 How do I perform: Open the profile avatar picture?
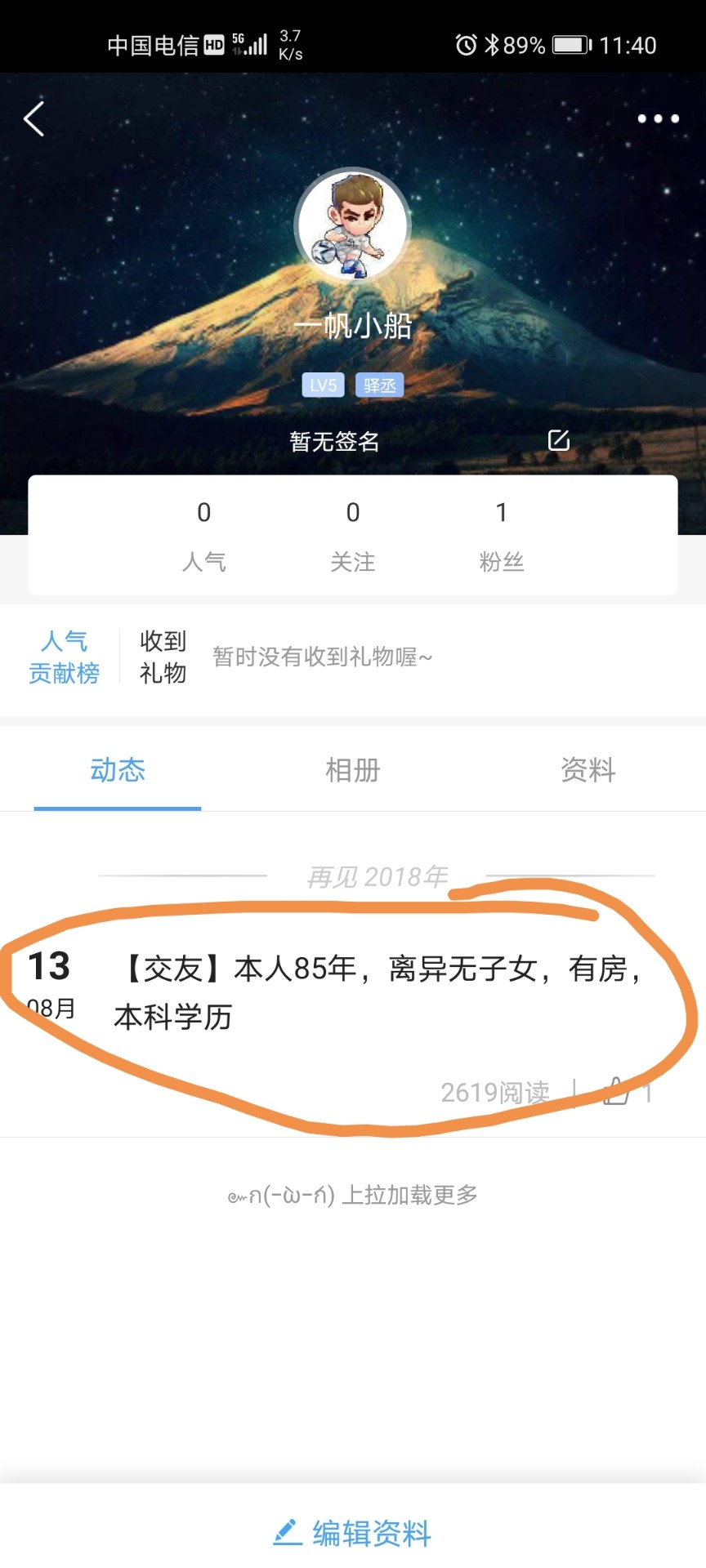tap(352, 225)
